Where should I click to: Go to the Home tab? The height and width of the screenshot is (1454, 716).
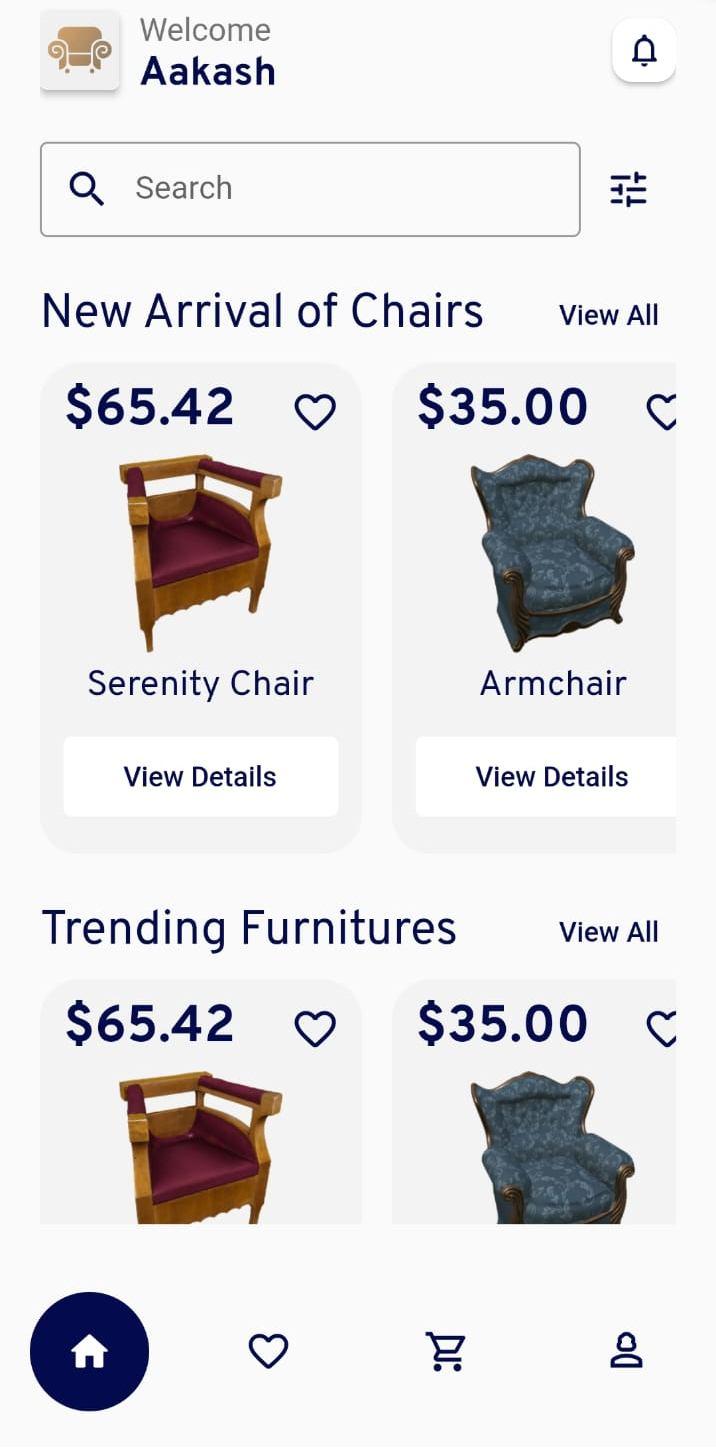pos(89,1352)
